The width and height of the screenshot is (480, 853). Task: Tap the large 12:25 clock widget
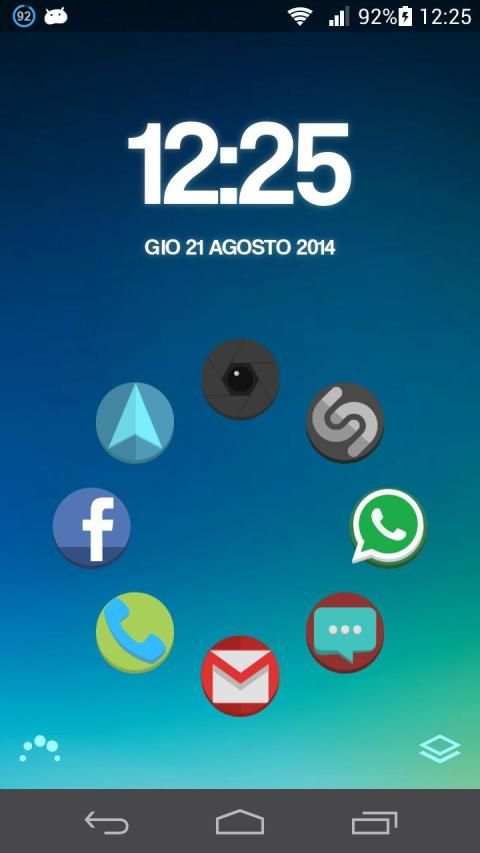[x=240, y=164]
